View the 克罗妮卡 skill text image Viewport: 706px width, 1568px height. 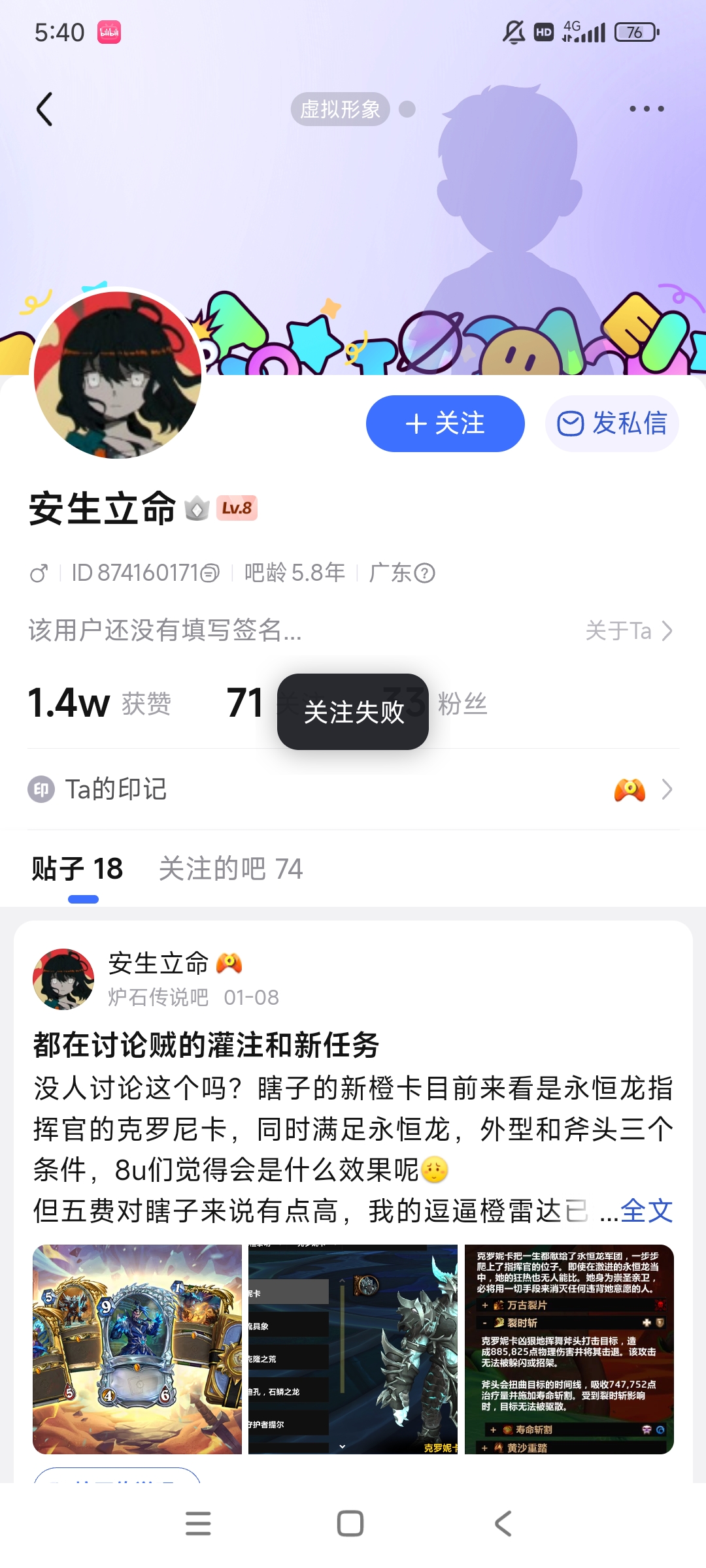coord(569,1349)
